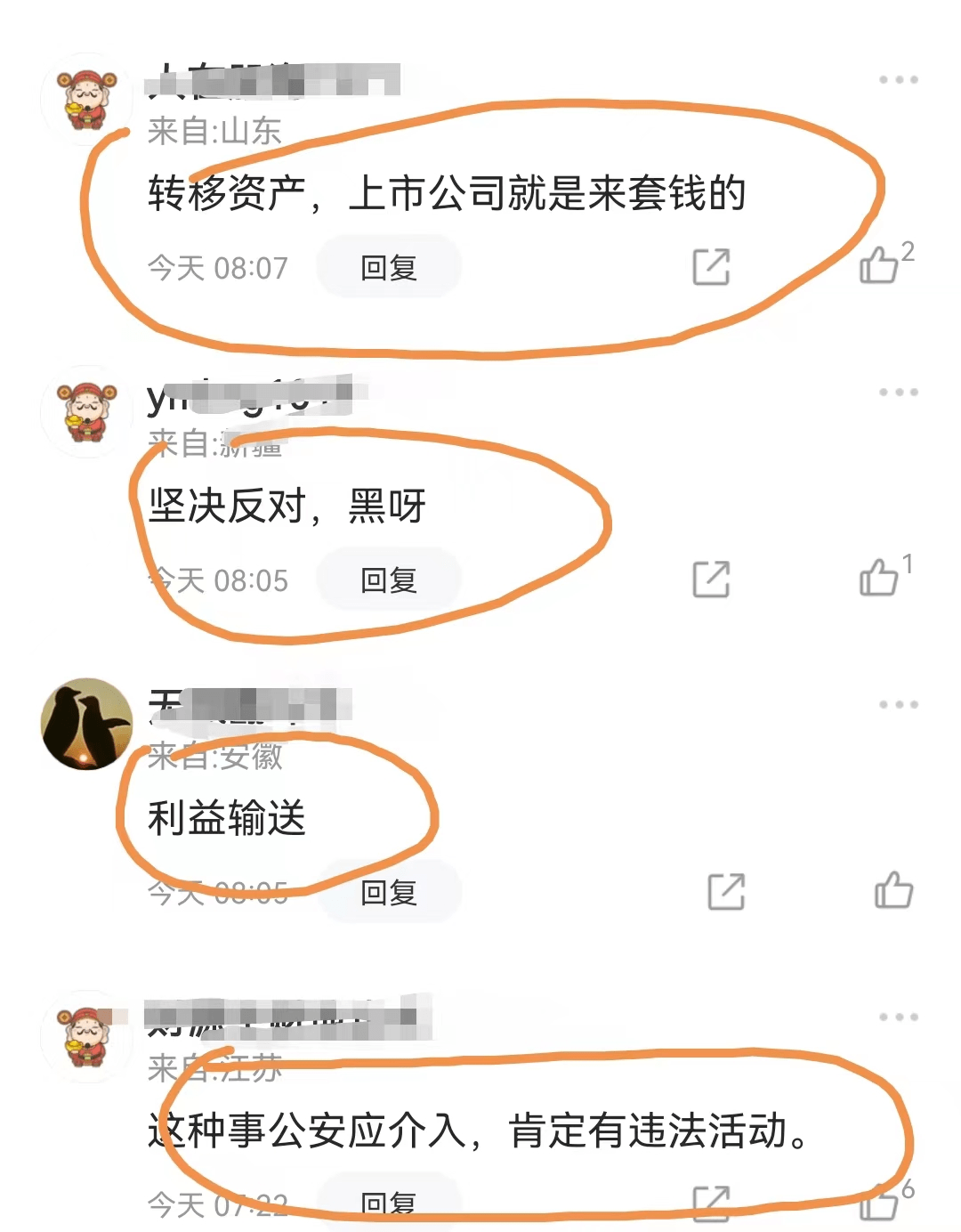Open overflow menu for the 山东 user's comment
Viewport: 961px width, 1232px height.
(x=898, y=80)
